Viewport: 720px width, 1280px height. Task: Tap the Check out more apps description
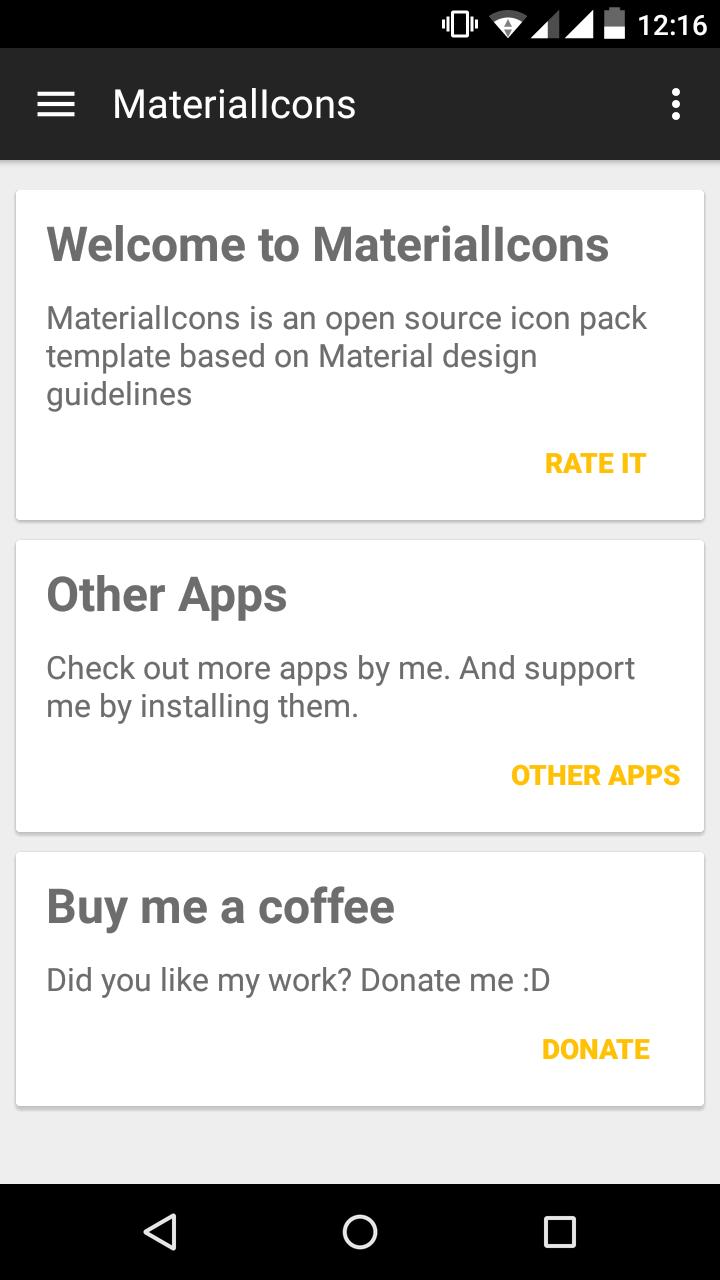340,686
